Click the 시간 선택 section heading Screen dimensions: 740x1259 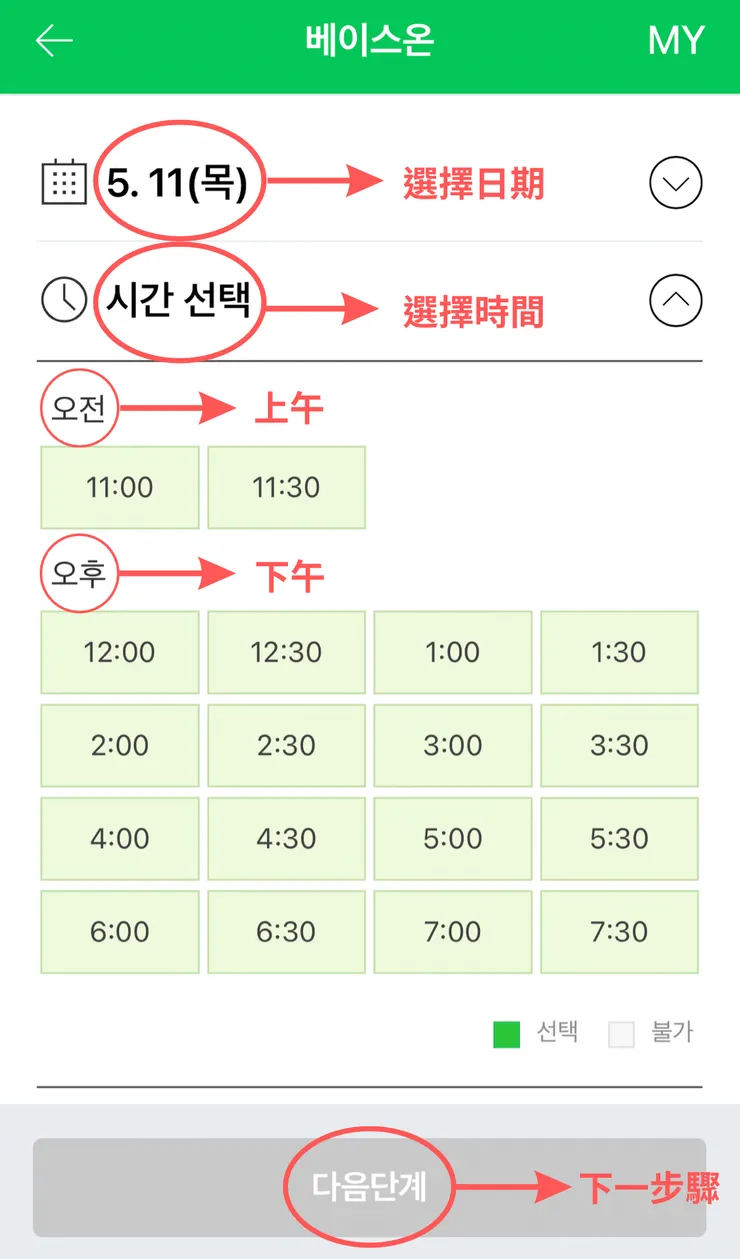click(178, 299)
